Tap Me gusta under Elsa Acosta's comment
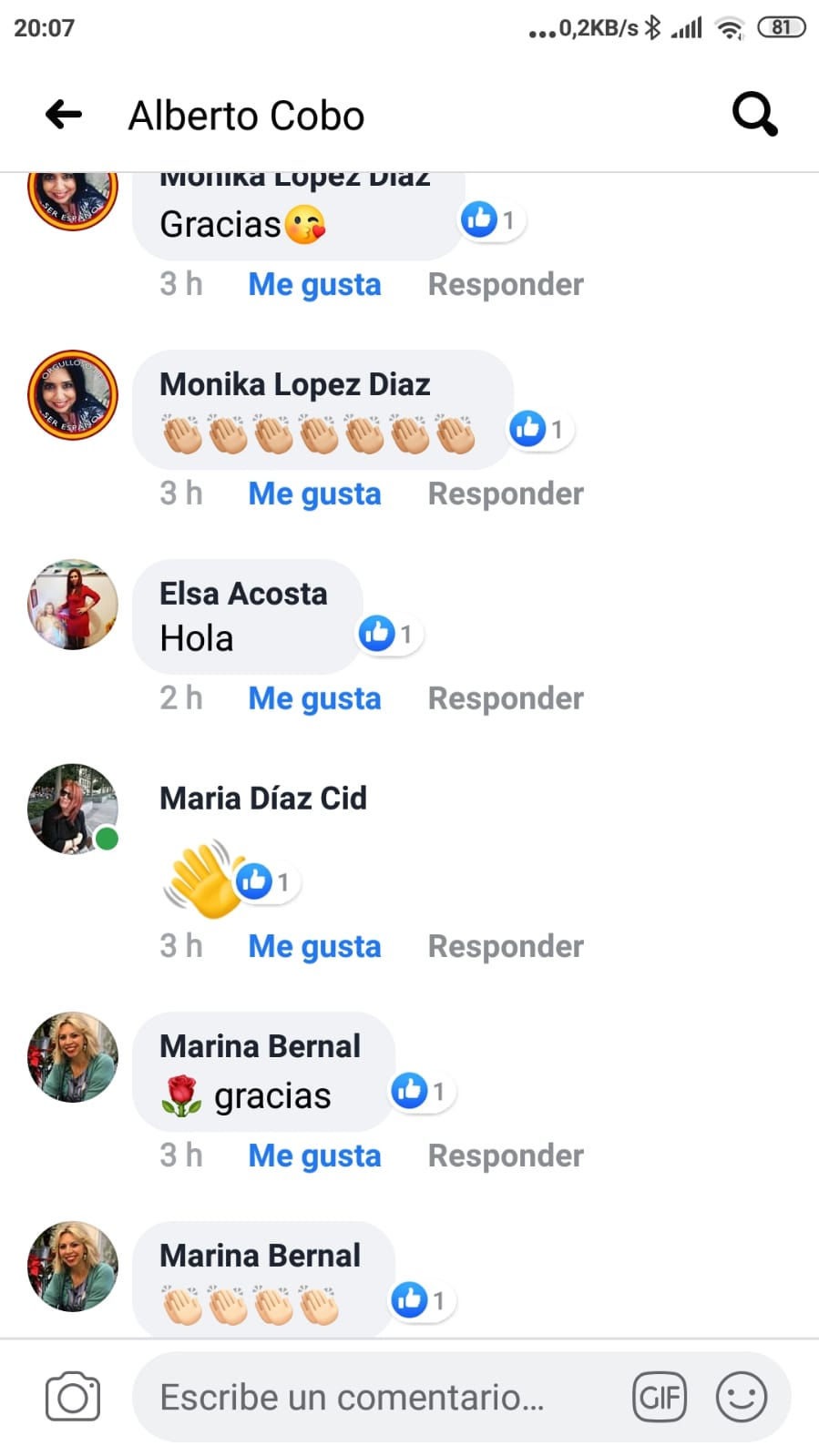The image size is (819, 1456). (314, 698)
